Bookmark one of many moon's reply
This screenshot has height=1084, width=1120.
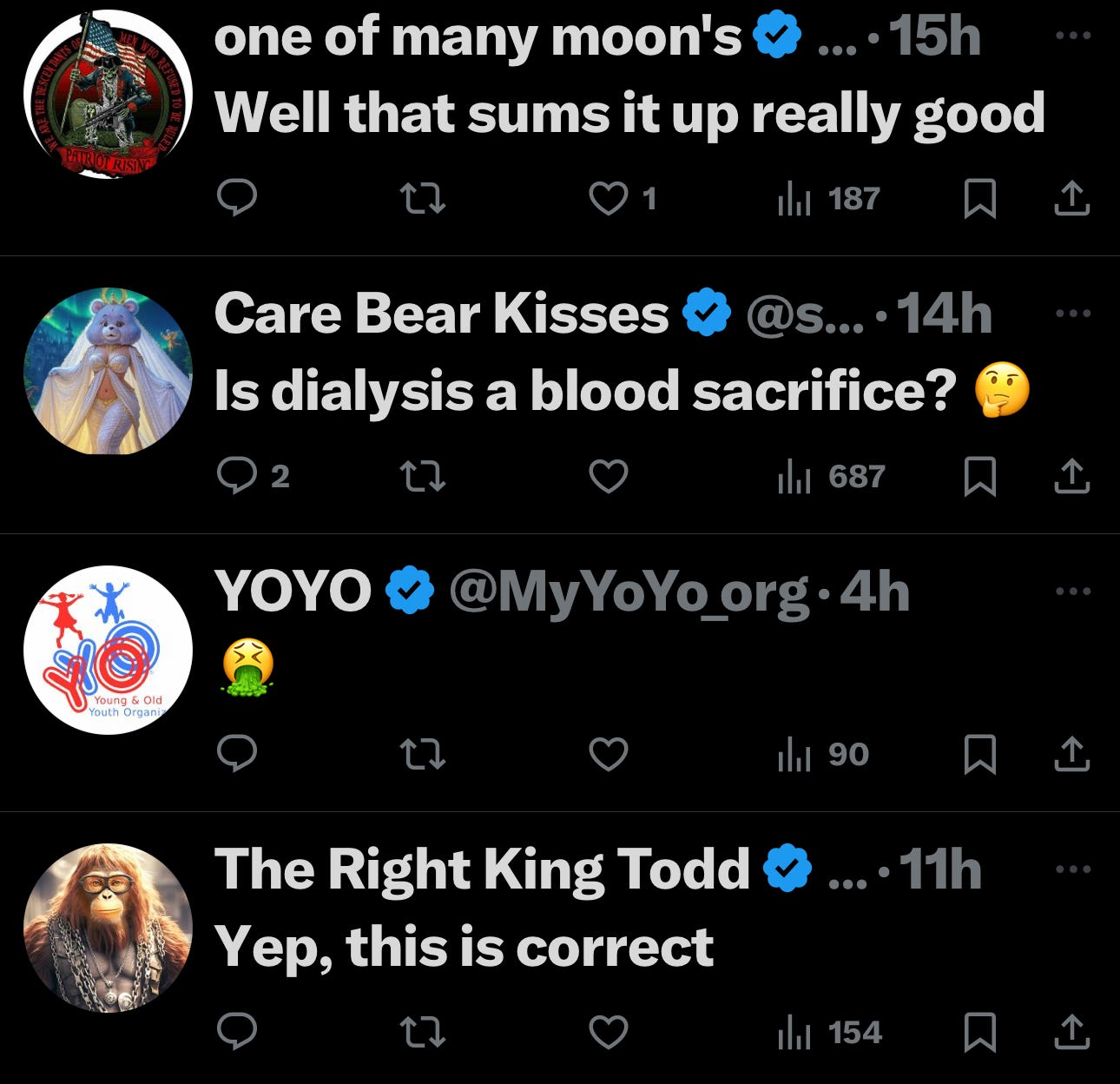coord(980,199)
